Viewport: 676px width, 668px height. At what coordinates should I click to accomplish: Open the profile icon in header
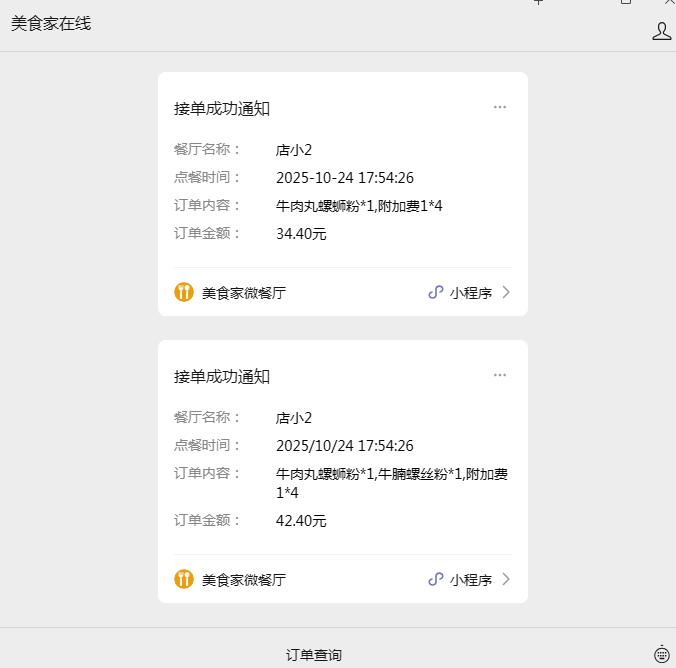click(x=662, y=31)
